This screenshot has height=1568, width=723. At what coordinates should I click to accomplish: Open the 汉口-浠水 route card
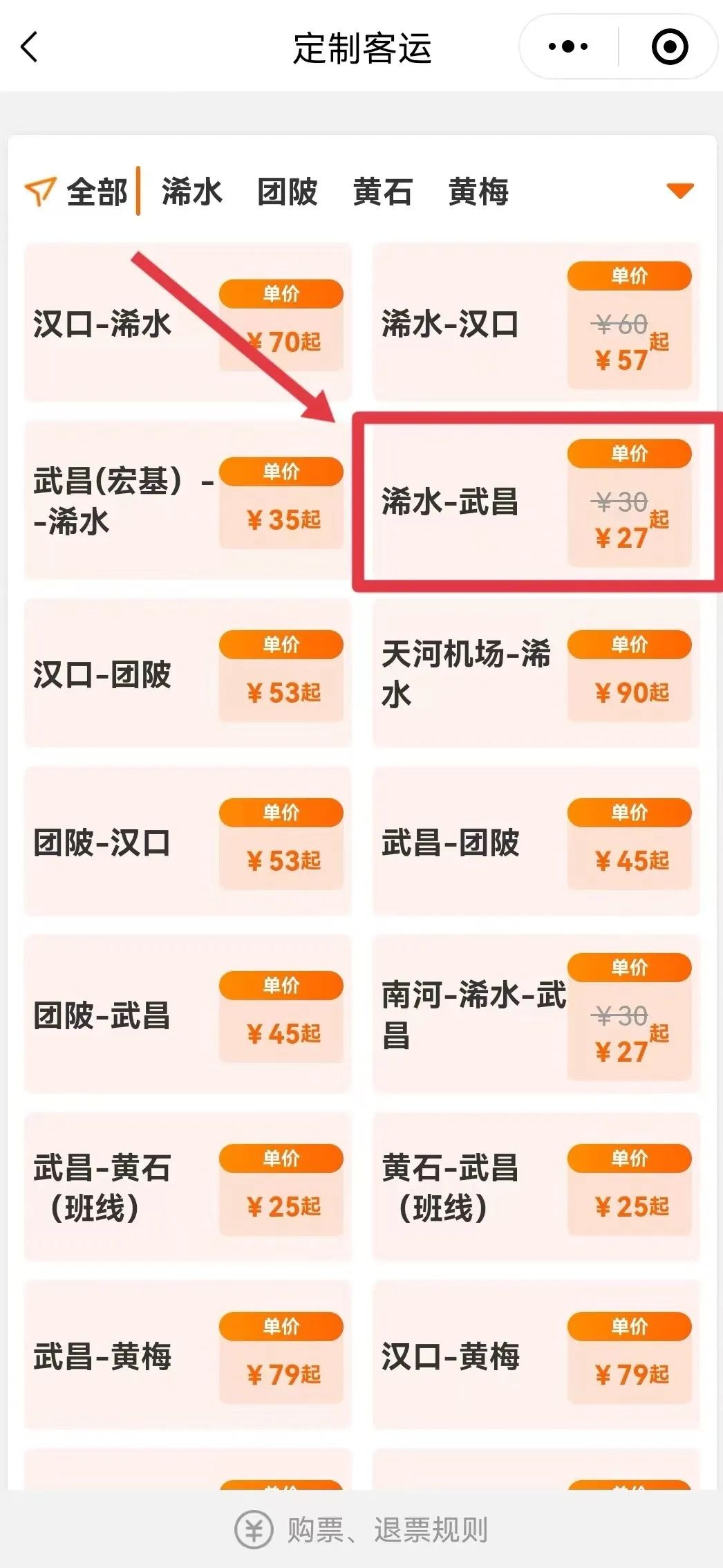(188, 322)
